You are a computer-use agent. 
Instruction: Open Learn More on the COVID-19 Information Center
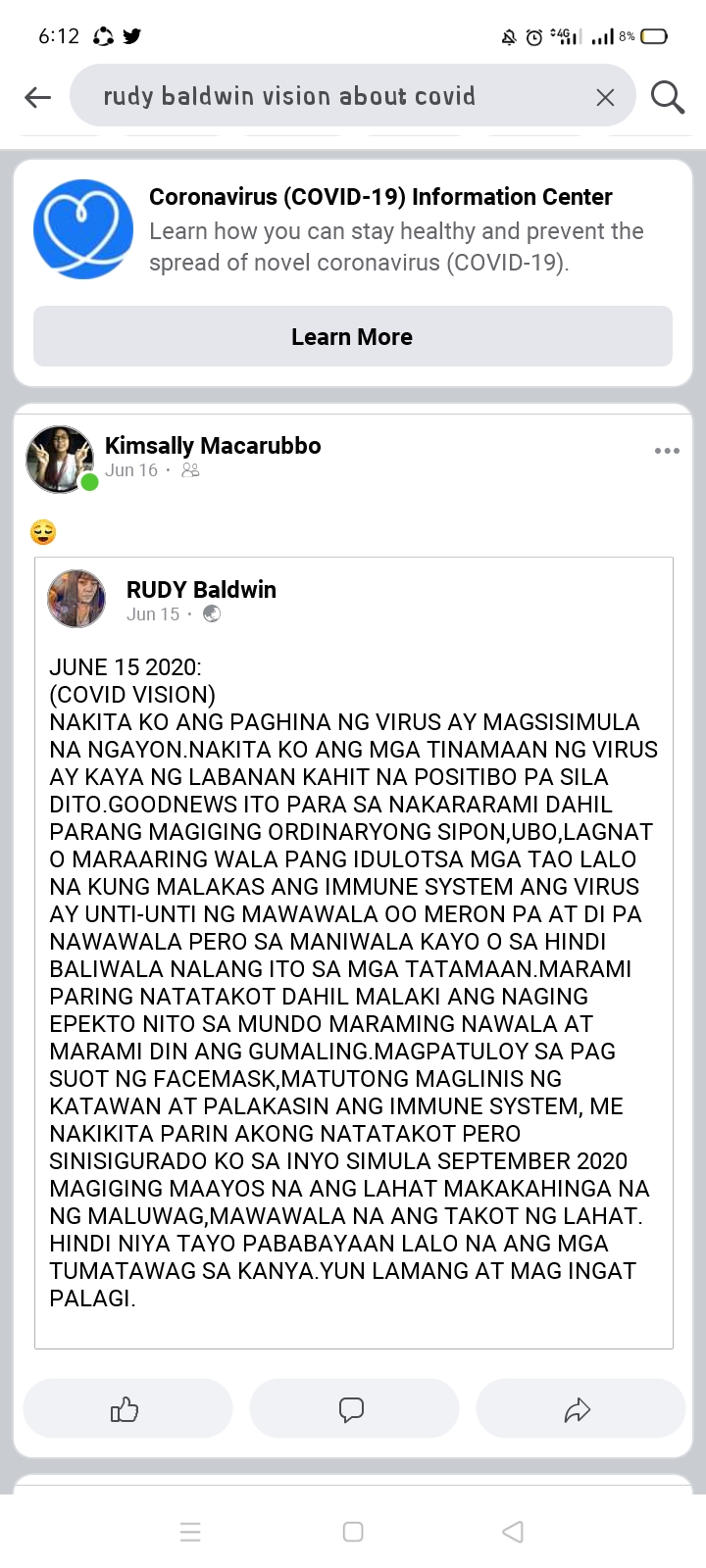352,336
